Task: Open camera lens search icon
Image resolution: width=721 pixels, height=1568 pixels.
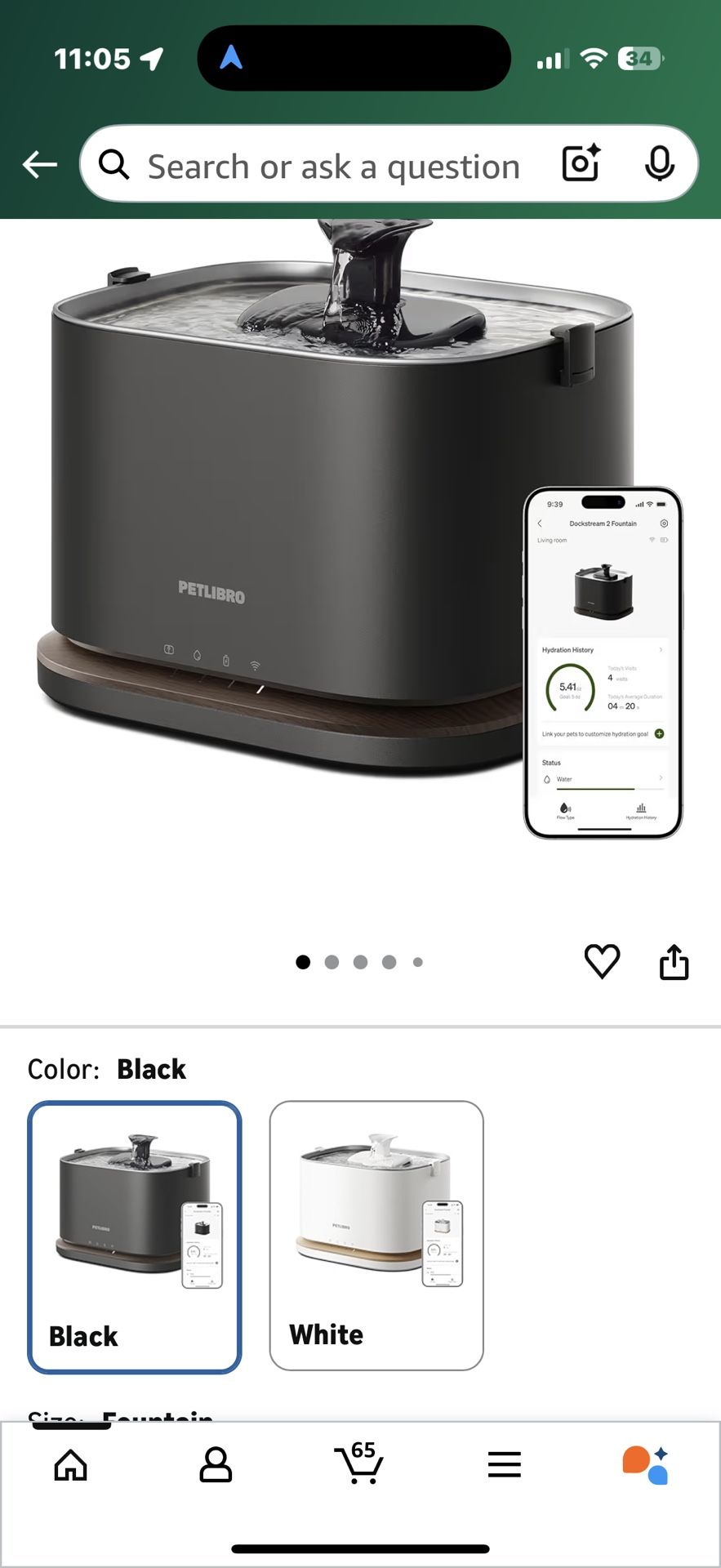Action: pyautogui.click(x=581, y=163)
